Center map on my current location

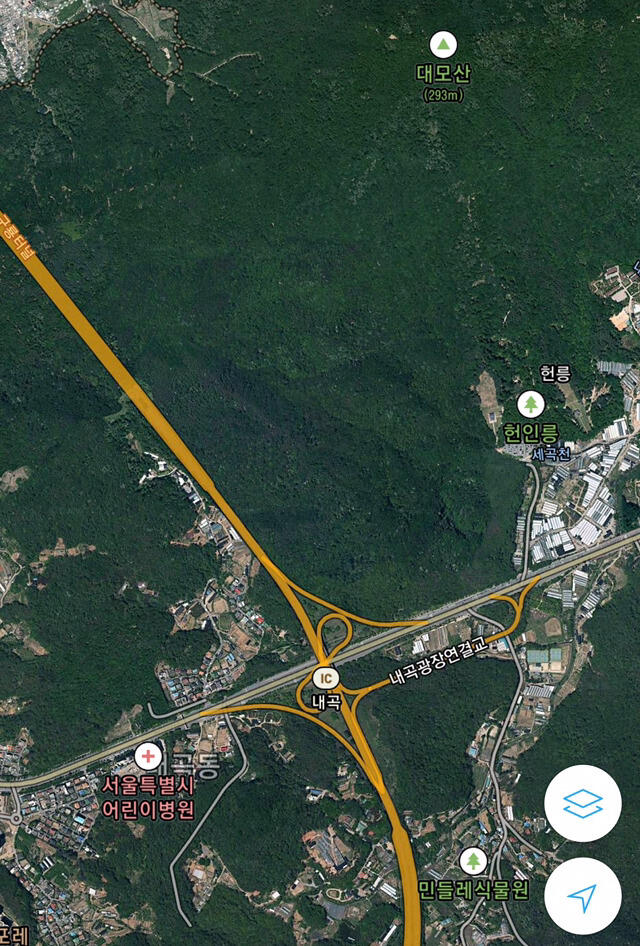582,895
